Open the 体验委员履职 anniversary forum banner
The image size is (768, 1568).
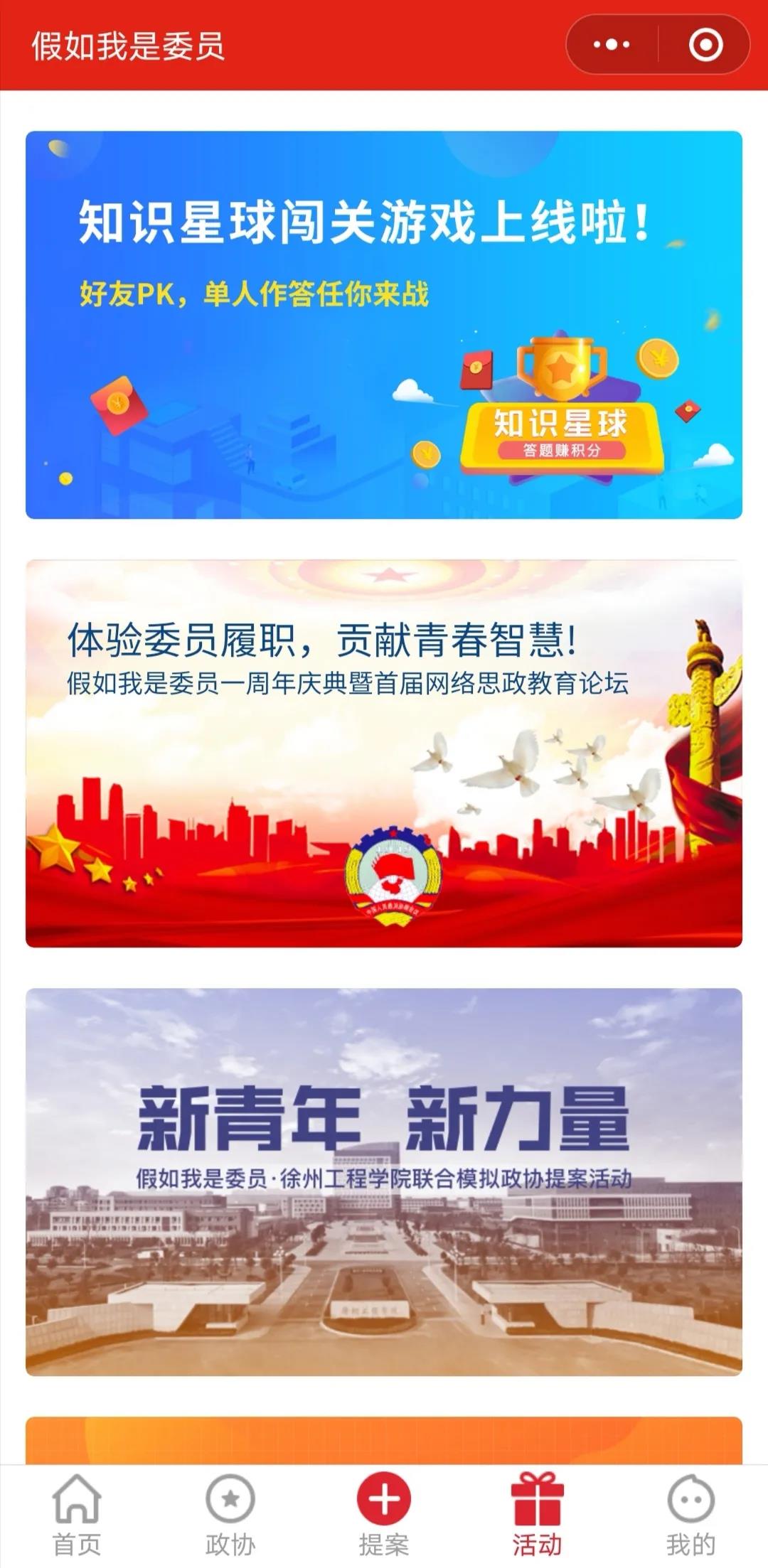click(384, 753)
